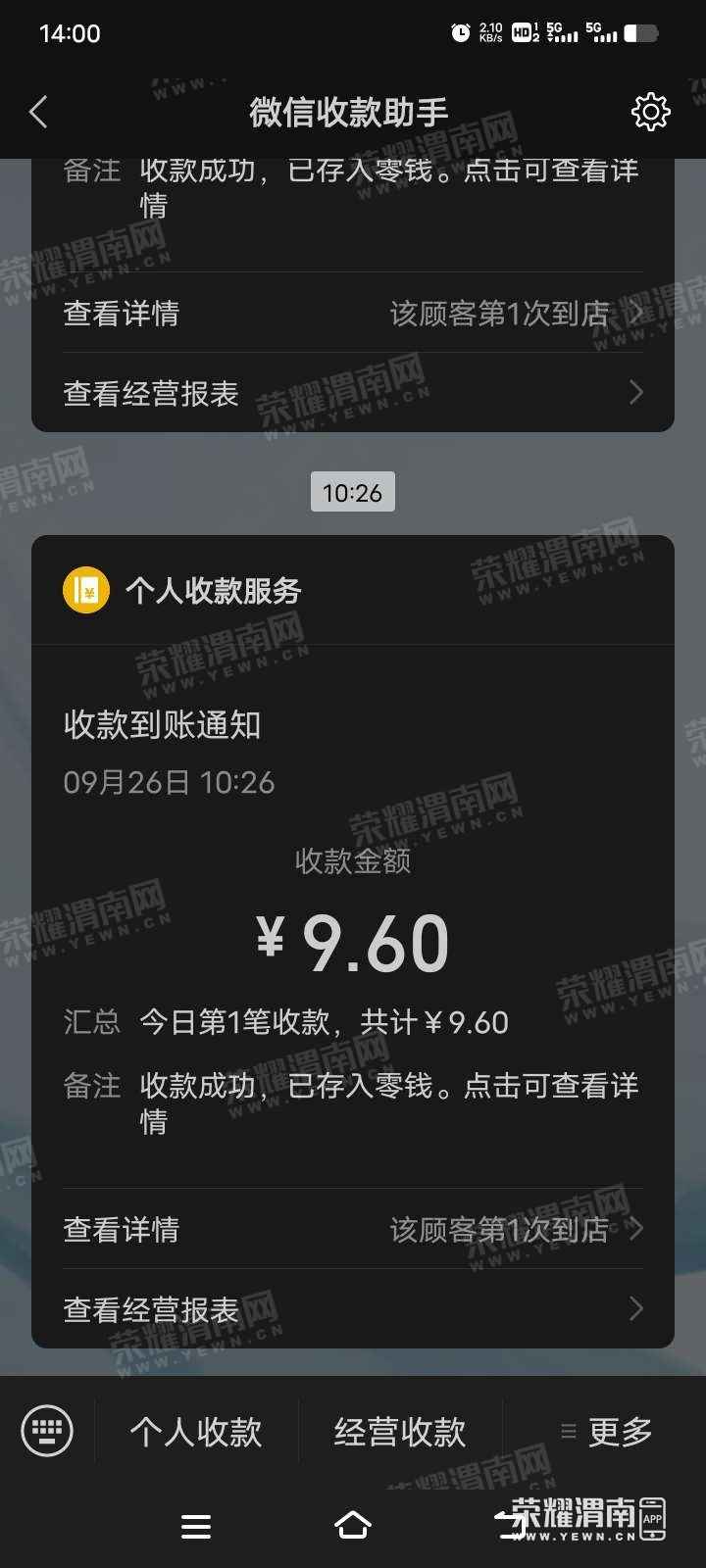
Task: Go to the system home screen
Action: pos(353,1525)
